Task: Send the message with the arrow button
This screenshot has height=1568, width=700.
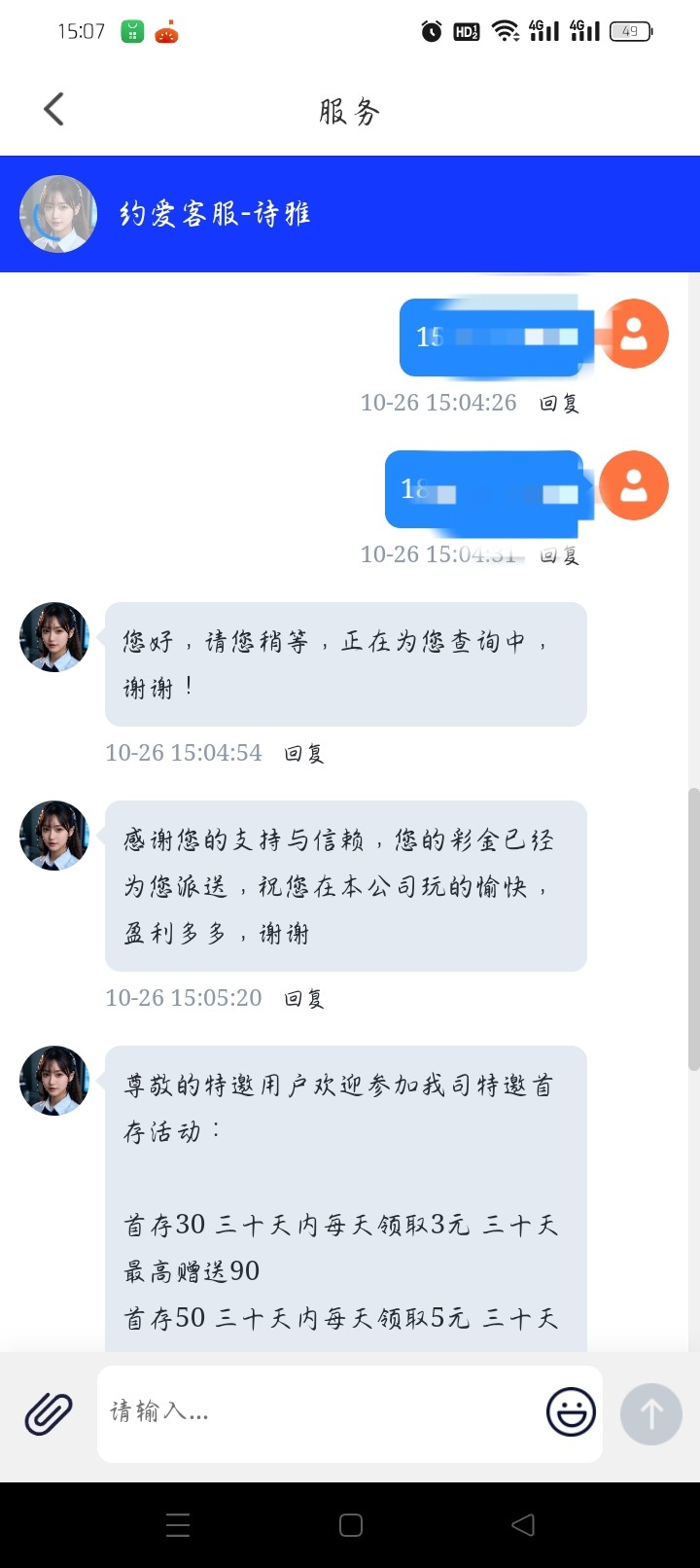Action: tap(651, 1413)
